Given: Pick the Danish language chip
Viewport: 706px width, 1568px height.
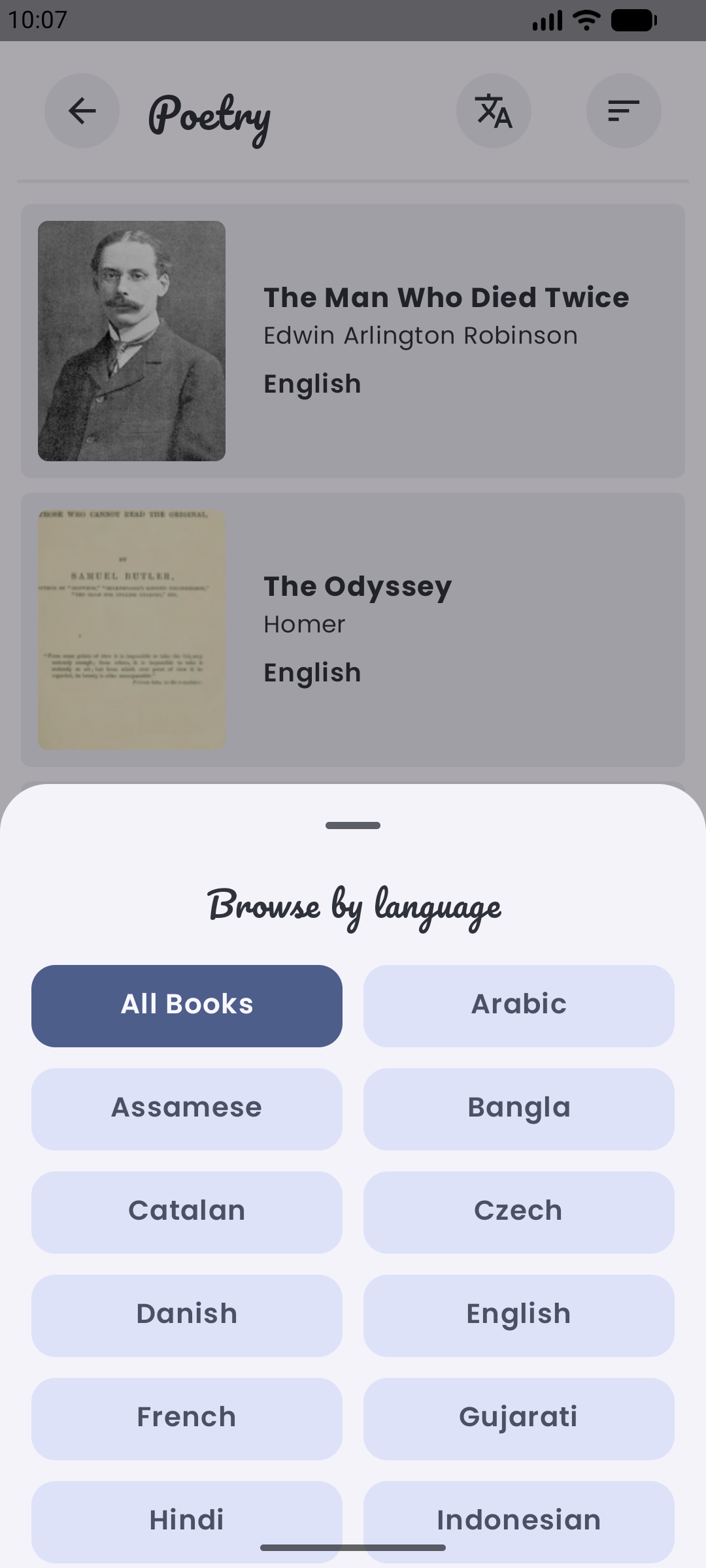Looking at the screenshot, I should pos(187,1315).
